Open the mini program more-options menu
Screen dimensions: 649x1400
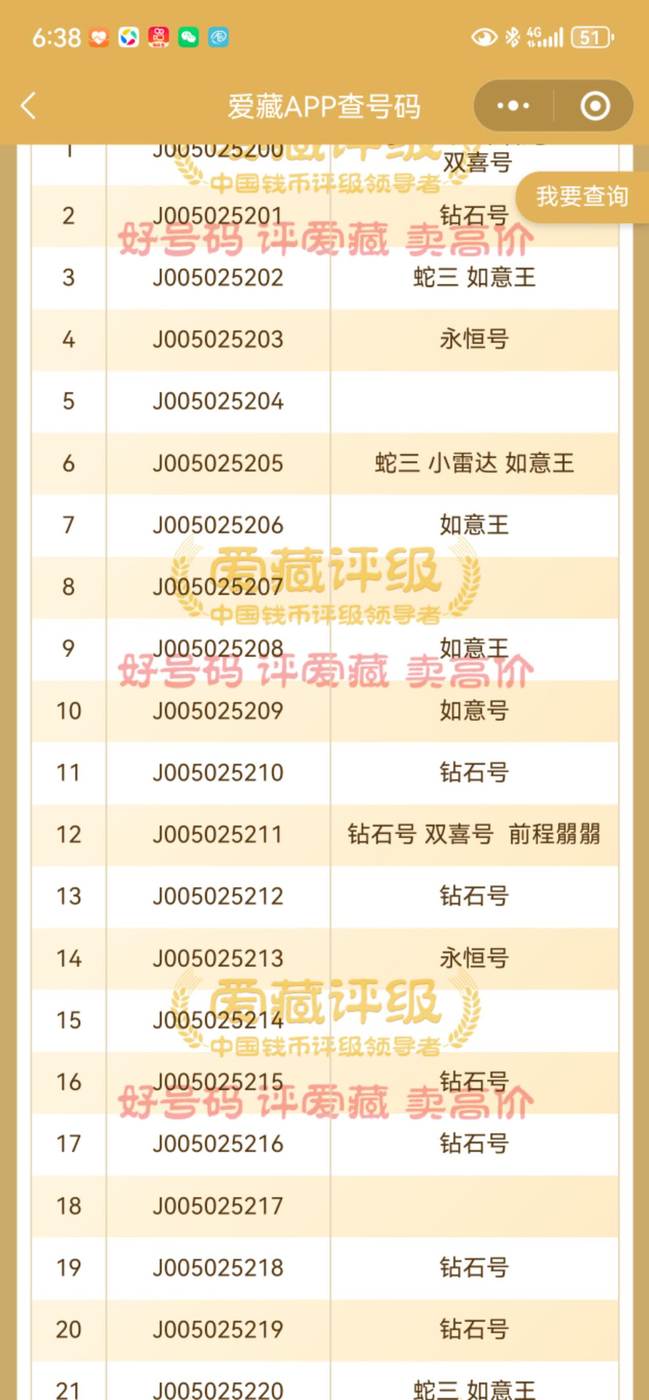(513, 106)
